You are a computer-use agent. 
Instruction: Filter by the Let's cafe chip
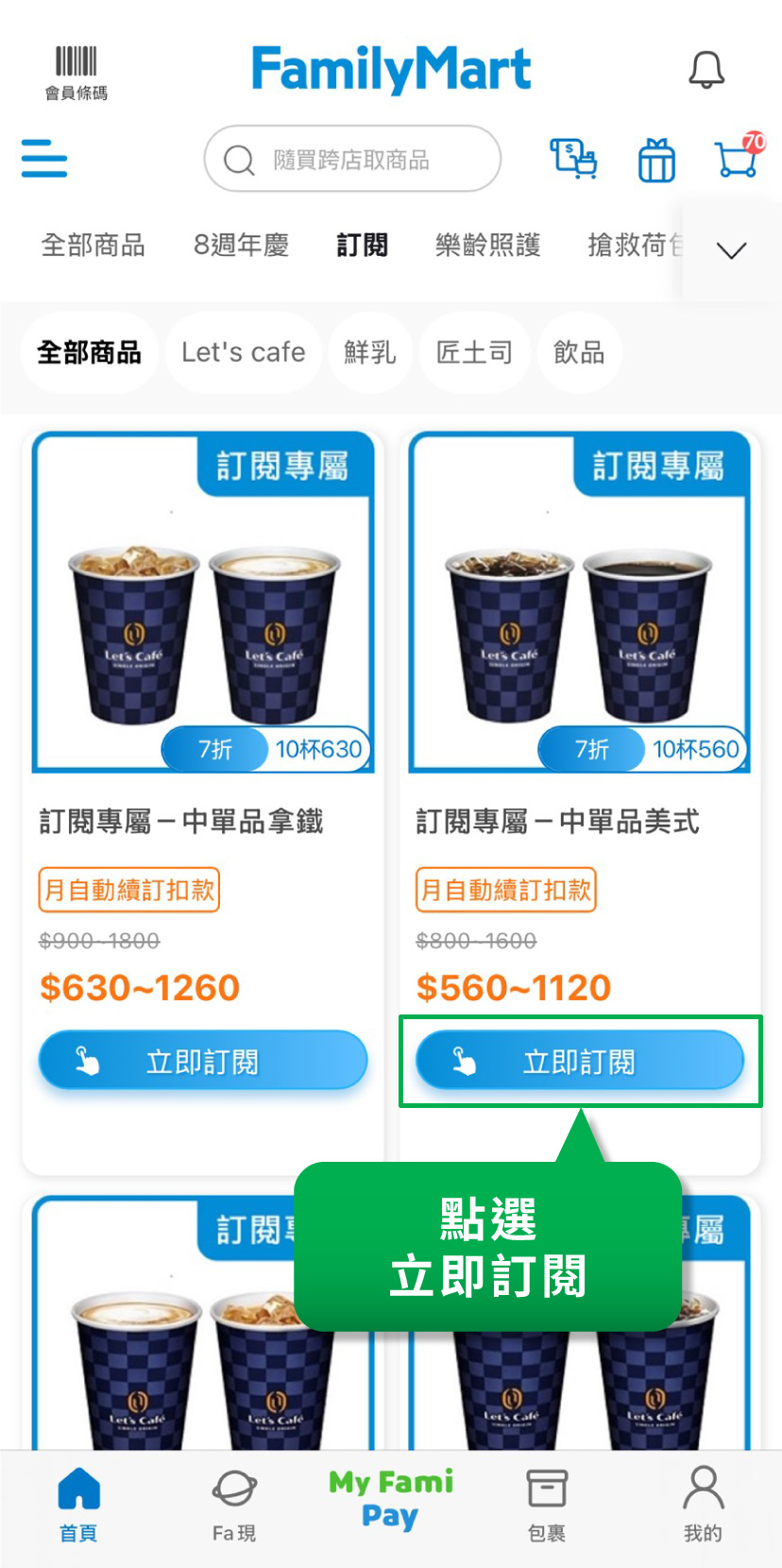click(243, 352)
